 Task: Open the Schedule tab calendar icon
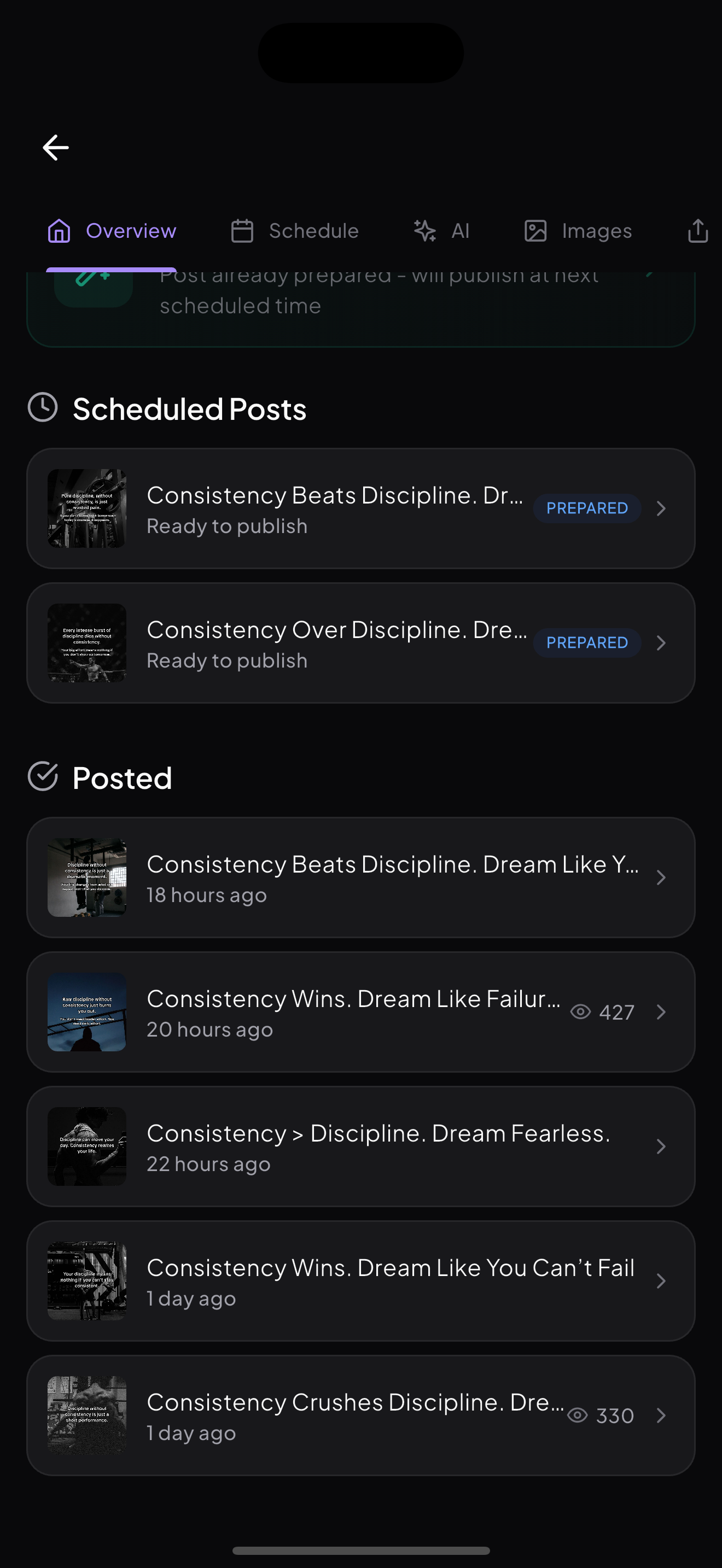click(x=243, y=231)
